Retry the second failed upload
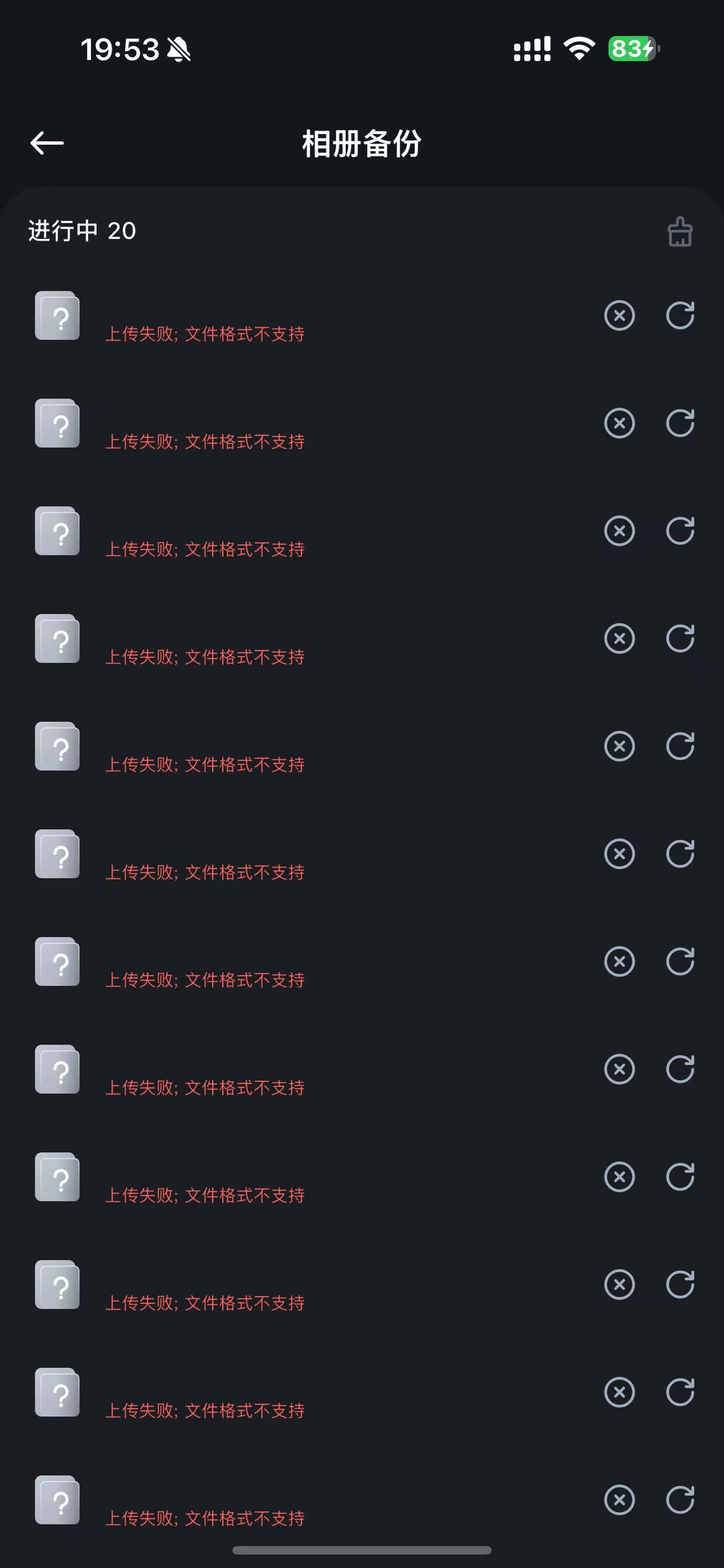724x1568 pixels. tap(679, 423)
